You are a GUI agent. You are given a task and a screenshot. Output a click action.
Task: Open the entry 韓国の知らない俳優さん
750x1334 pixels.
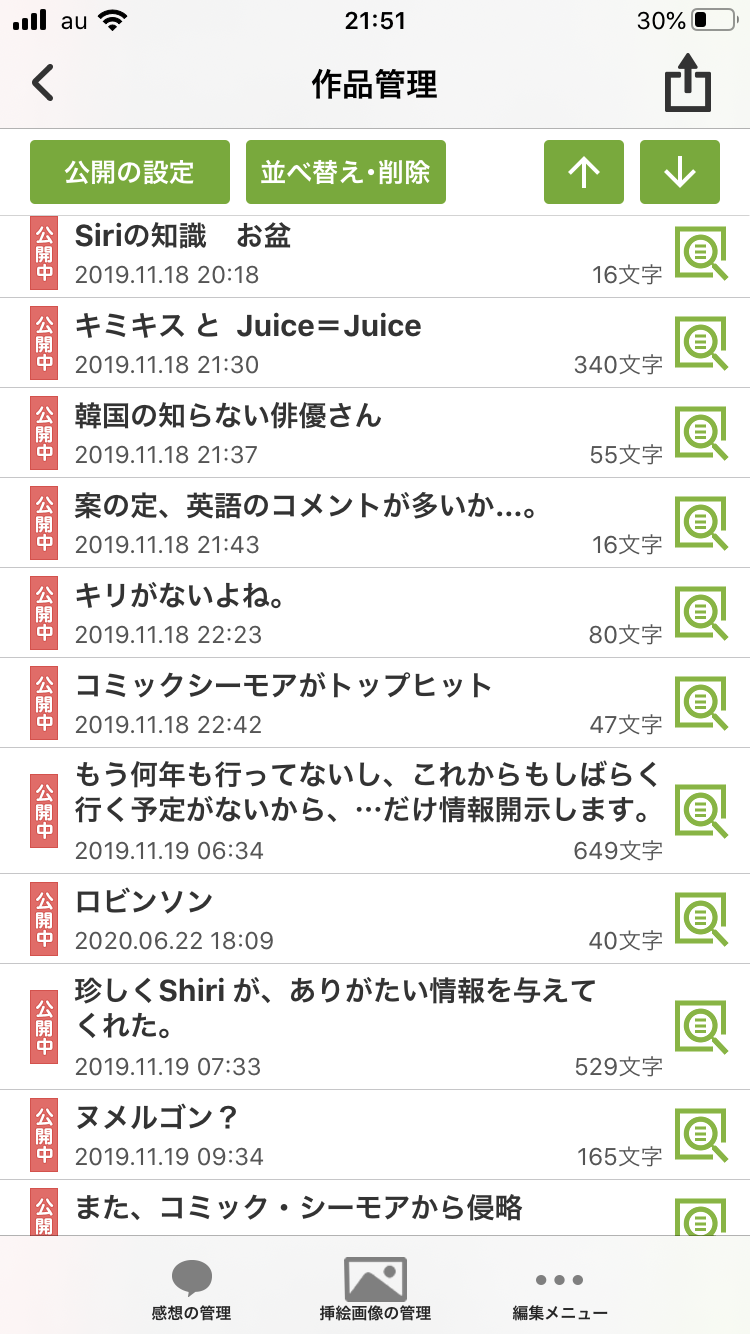tap(330, 433)
